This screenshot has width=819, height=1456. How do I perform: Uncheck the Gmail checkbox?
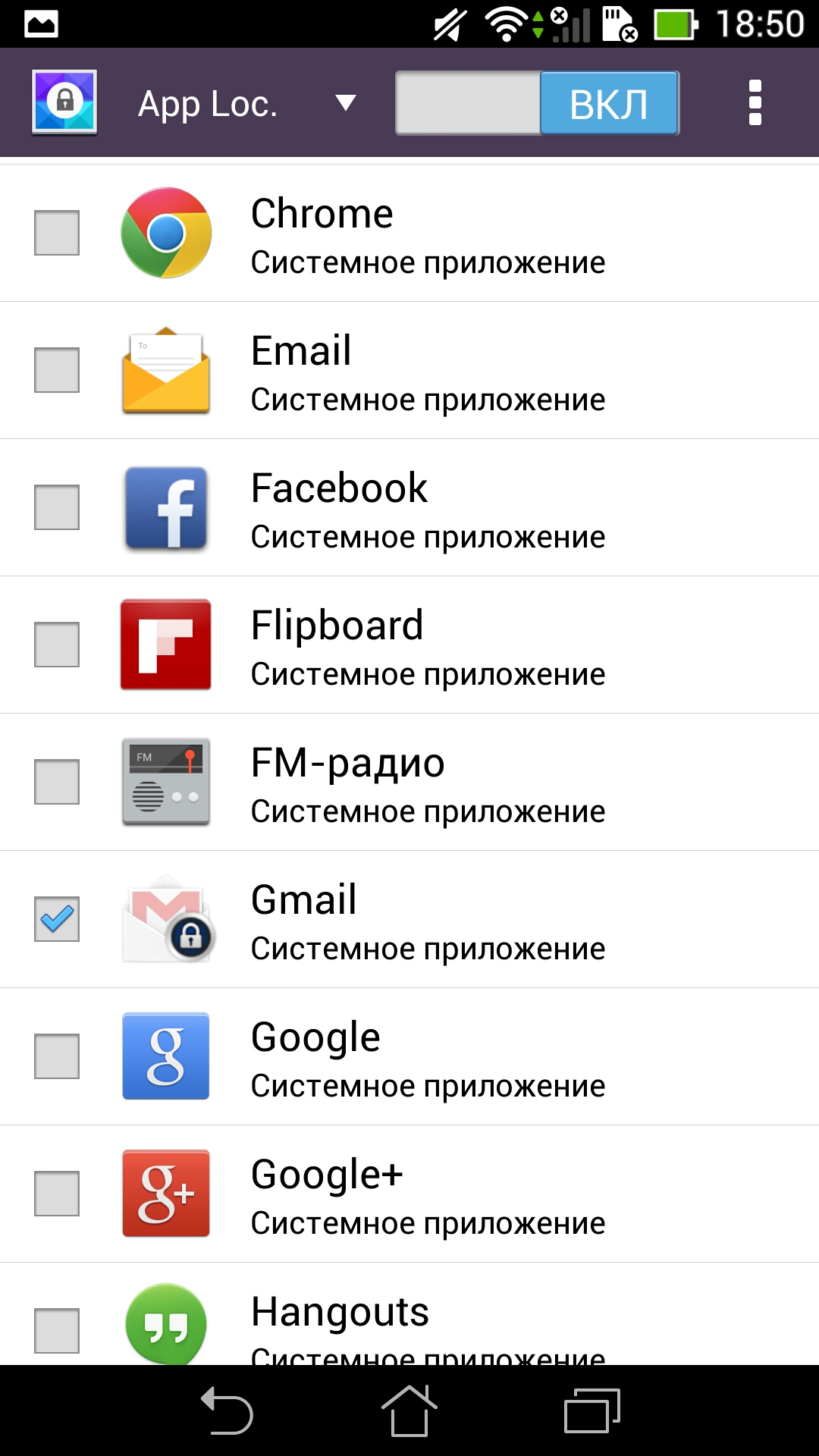pos(57,919)
